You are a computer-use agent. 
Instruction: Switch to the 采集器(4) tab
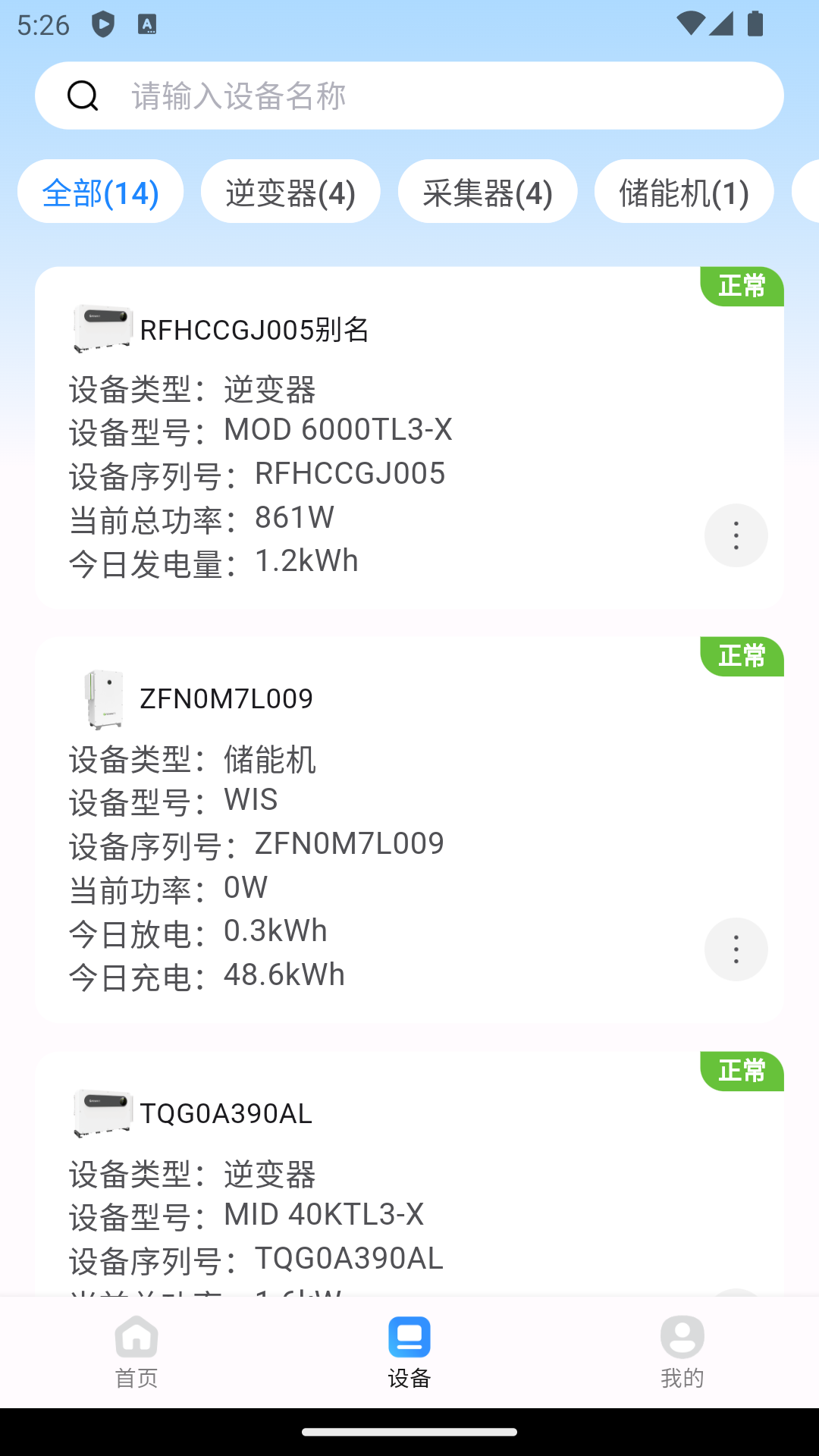(487, 192)
